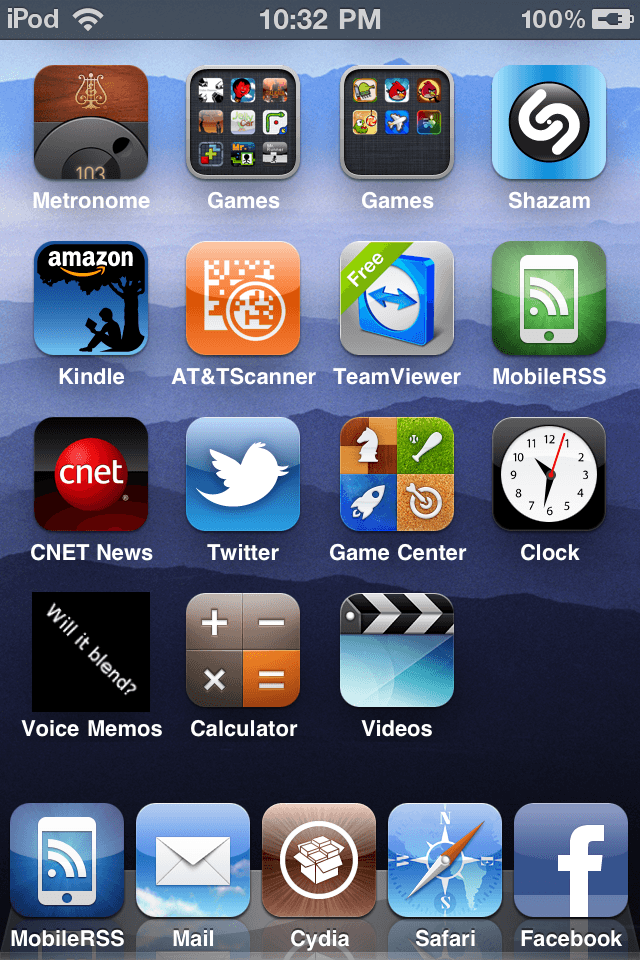
Task: Open Mail from the dock
Action: (x=193, y=861)
